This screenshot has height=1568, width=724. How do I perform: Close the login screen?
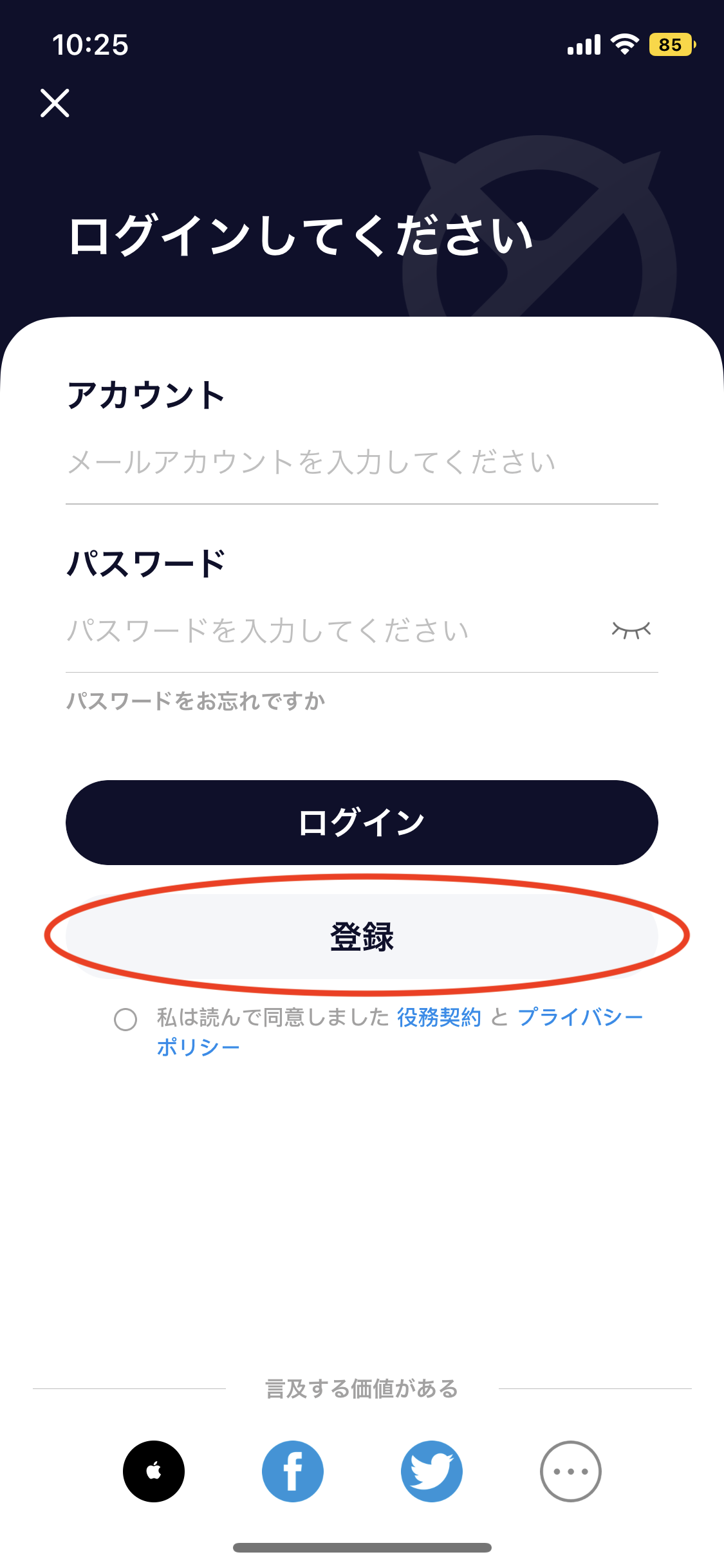click(x=55, y=103)
